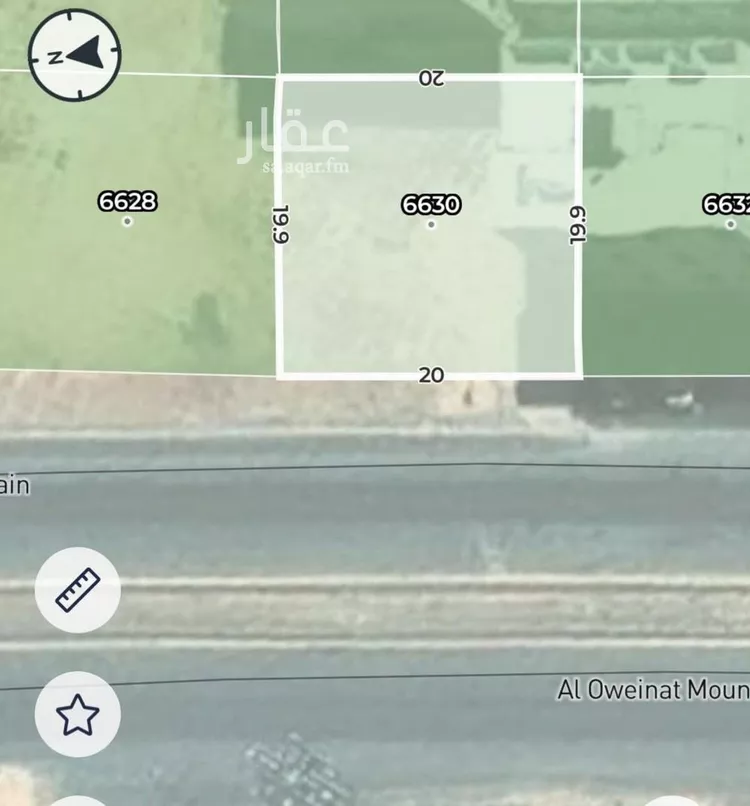
Task: Save this parcel with the star button
Action: [78, 714]
